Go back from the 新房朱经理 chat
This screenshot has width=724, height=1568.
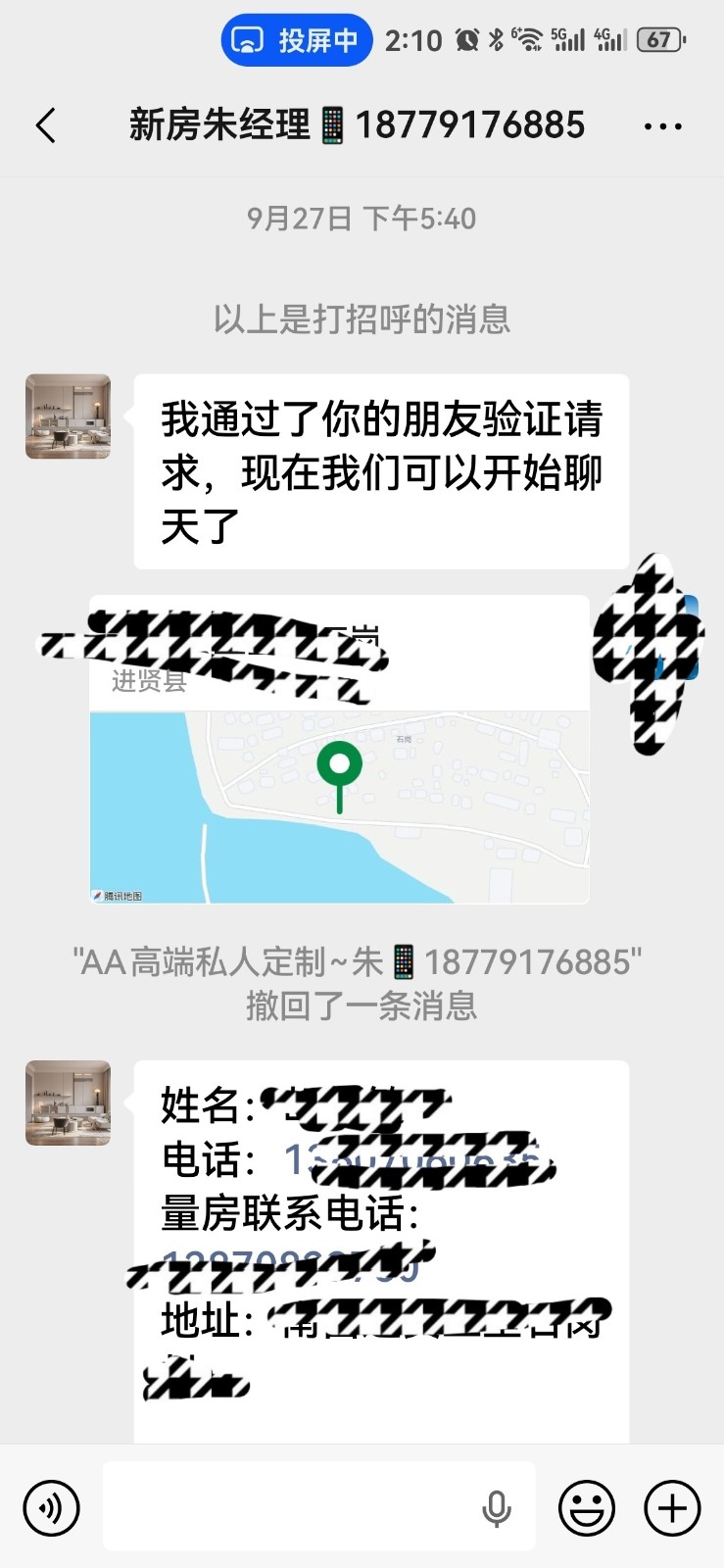(46, 125)
